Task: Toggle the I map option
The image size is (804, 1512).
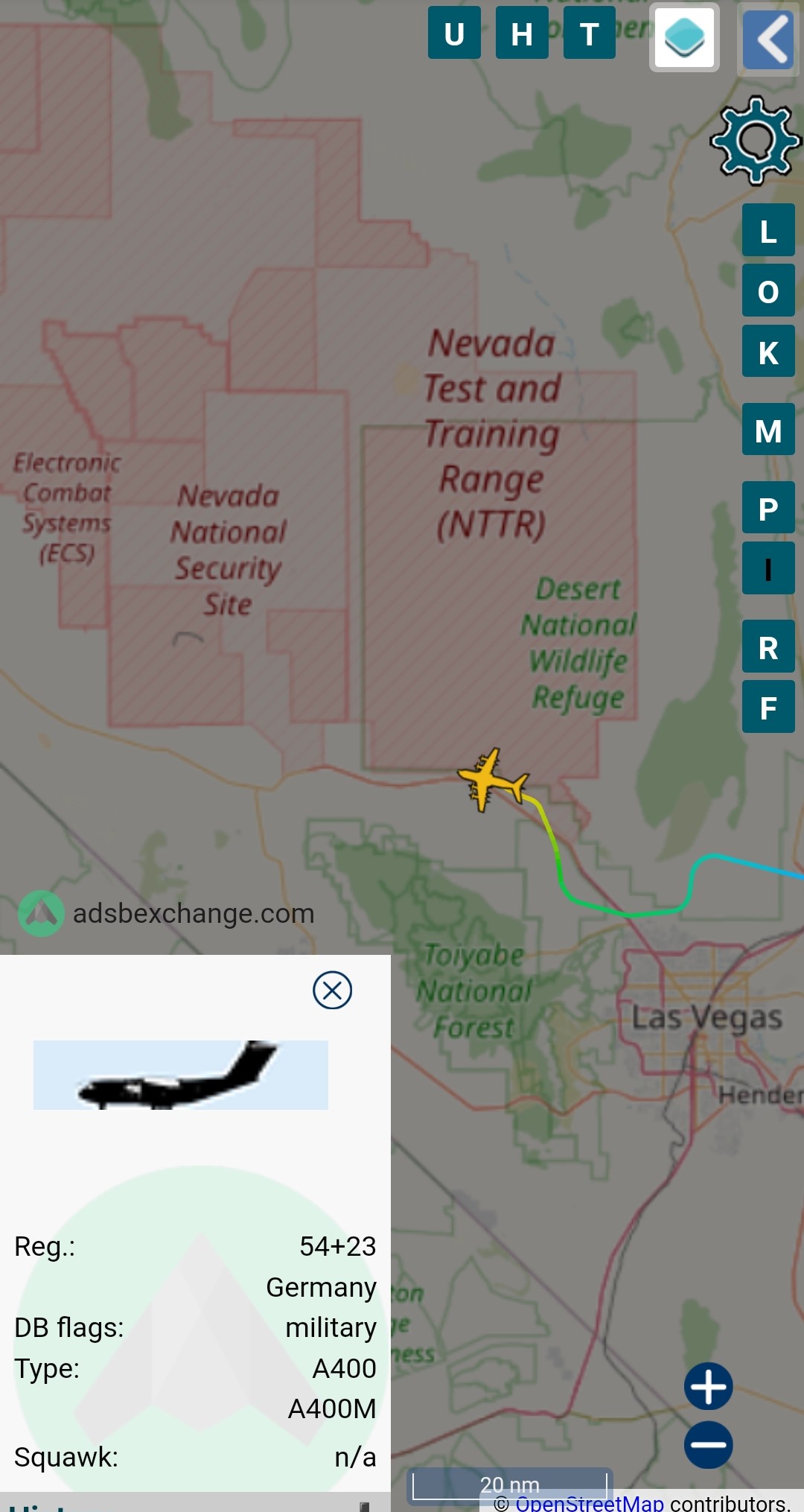Action: click(768, 568)
